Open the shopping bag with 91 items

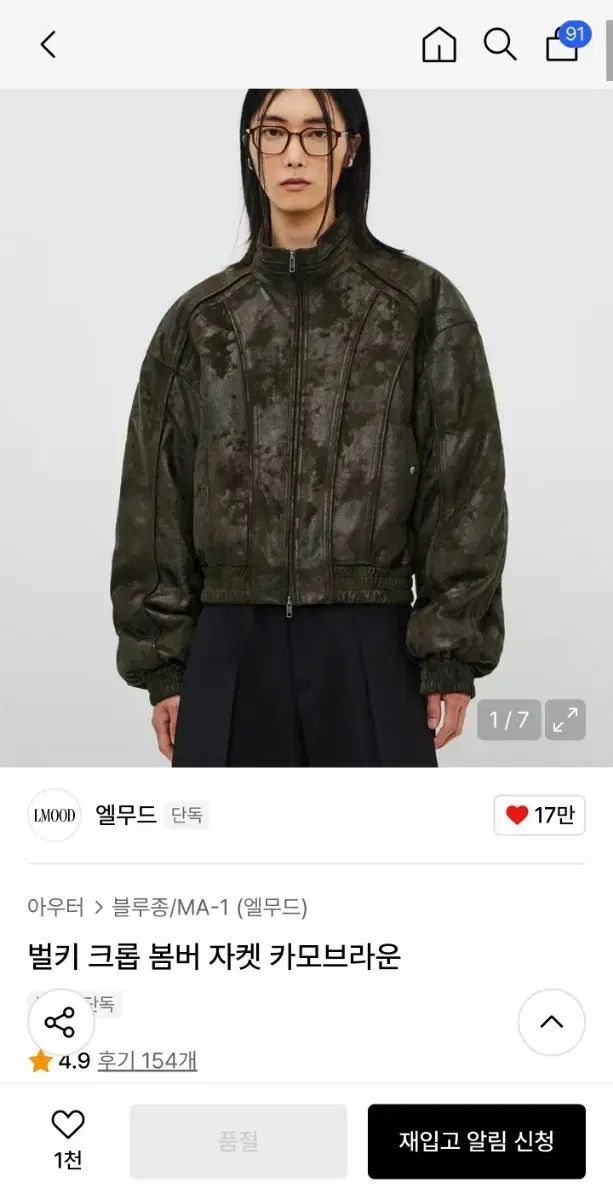coord(563,45)
